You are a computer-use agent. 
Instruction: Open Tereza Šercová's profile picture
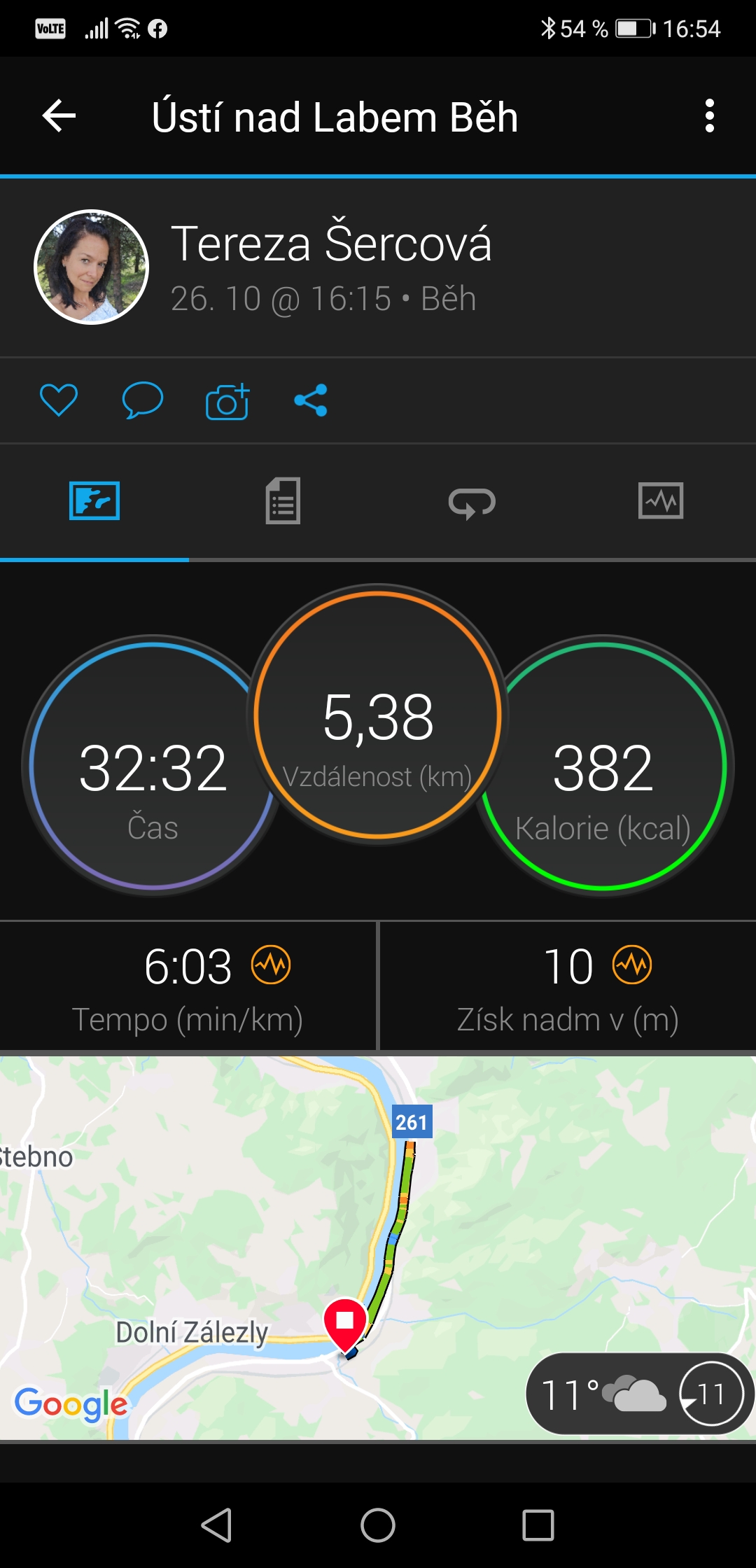coord(92,267)
